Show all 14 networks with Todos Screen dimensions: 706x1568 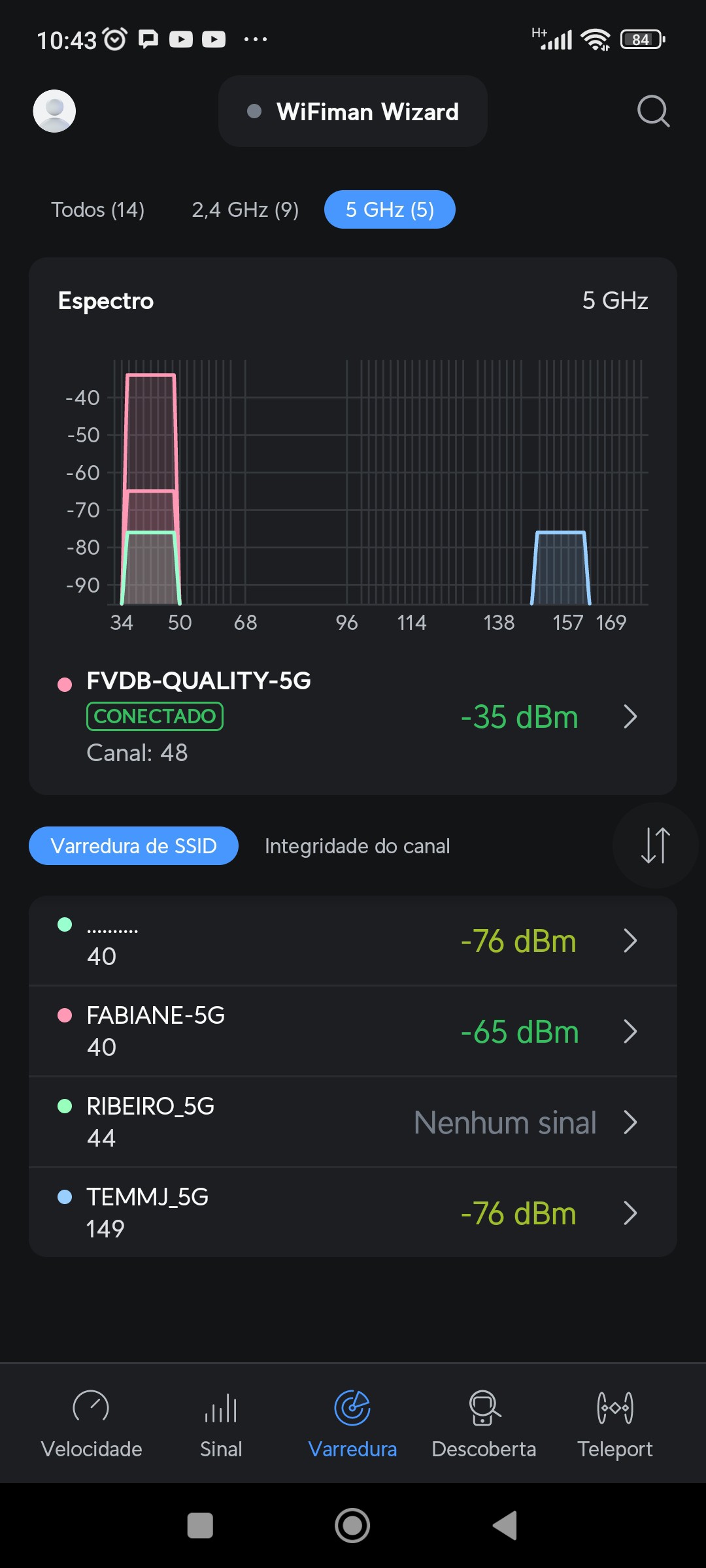pos(98,210)
